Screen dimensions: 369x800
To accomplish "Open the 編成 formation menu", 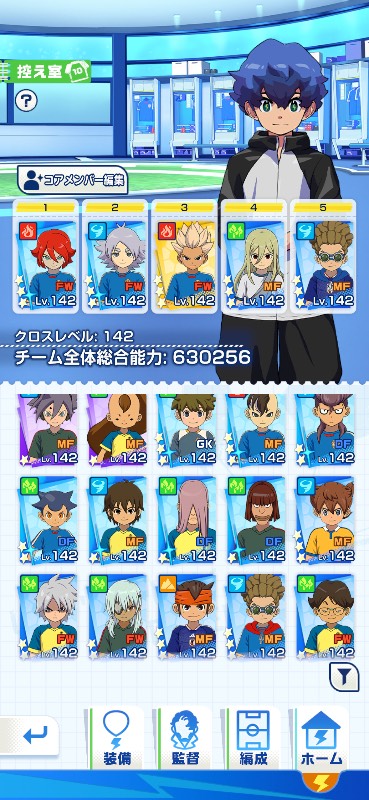I will [254, 738].
